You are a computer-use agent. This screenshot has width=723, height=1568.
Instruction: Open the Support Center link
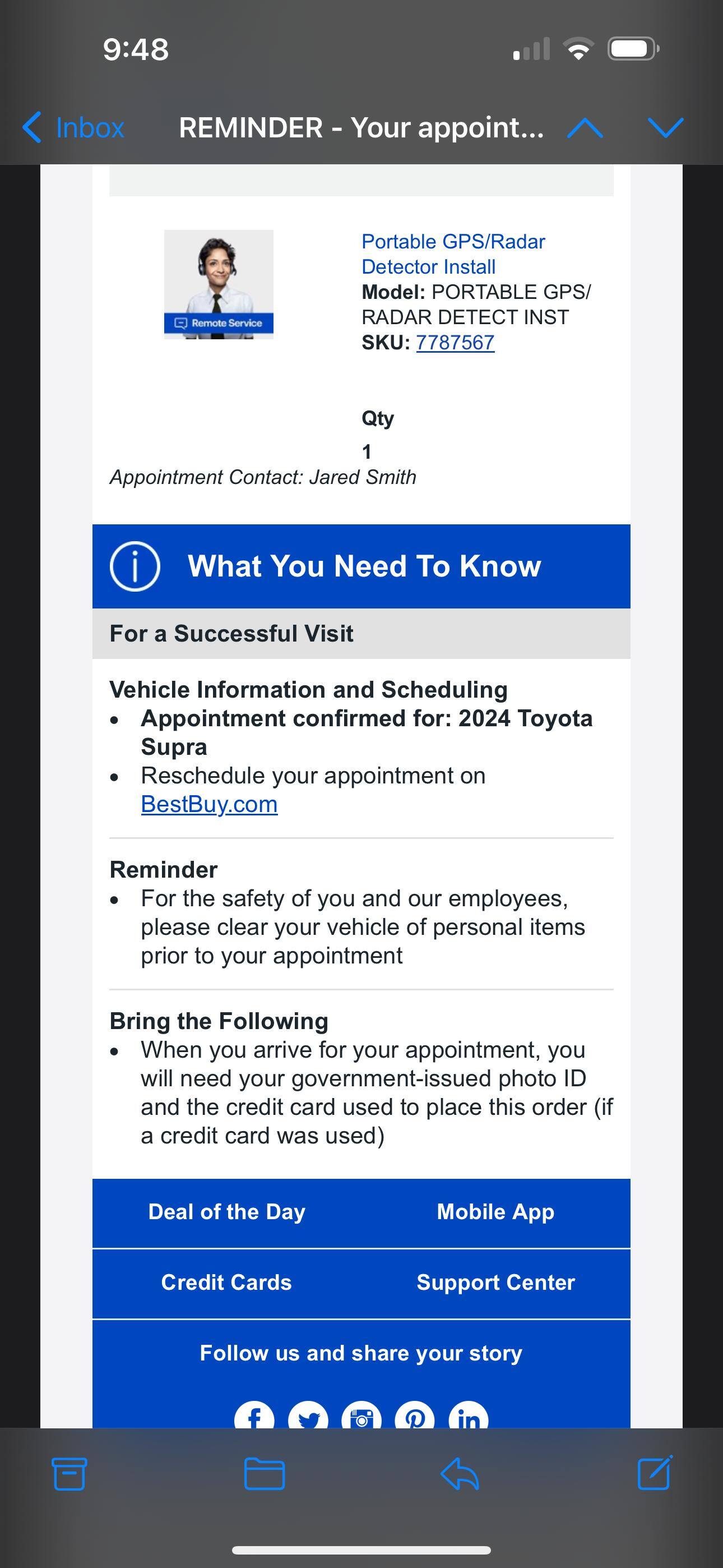coord(495,1283)
